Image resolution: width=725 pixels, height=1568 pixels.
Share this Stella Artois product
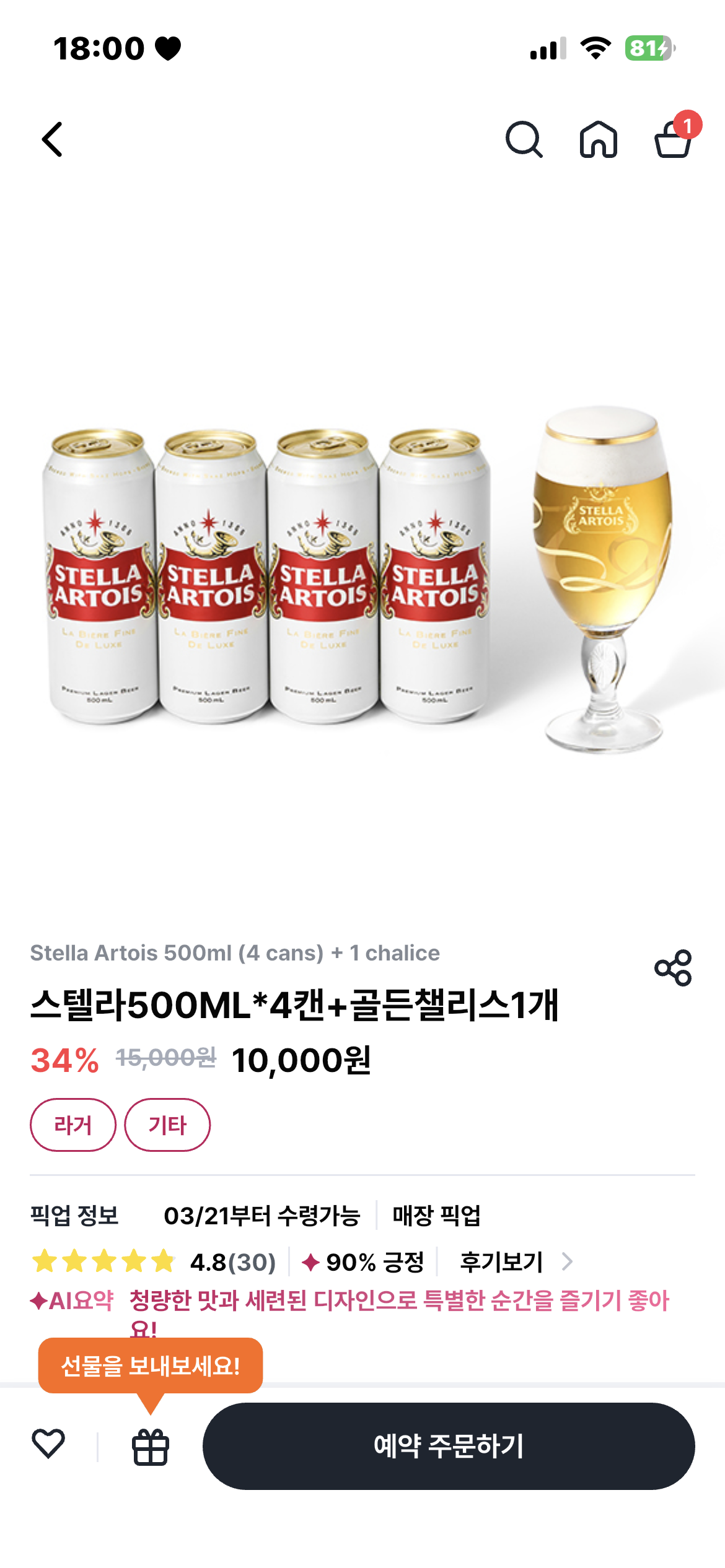click(x=673, y=967)
